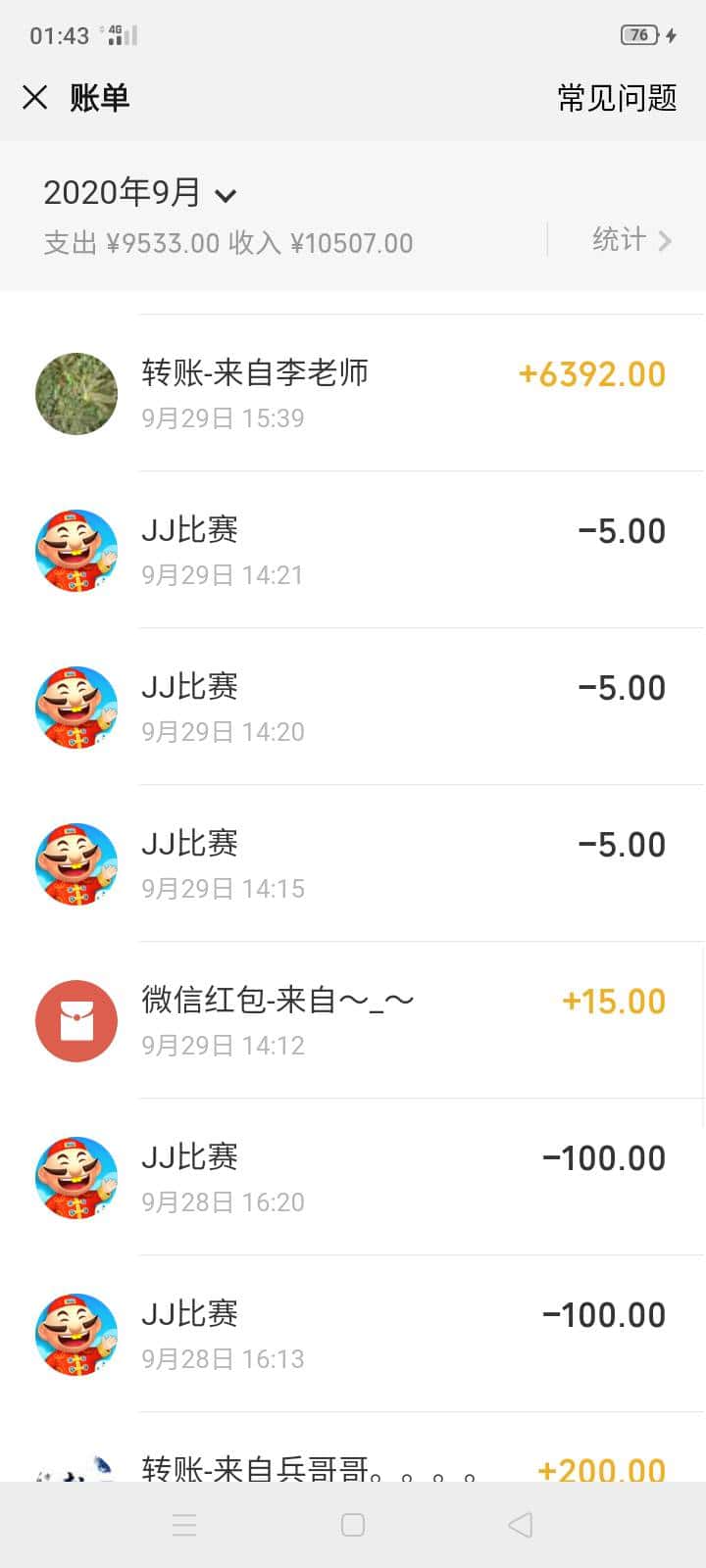The image size is (706, 1568).
Task: Open the JJ比赛 avatar dated 9月28日 16:20
Action: (76, 1177)
